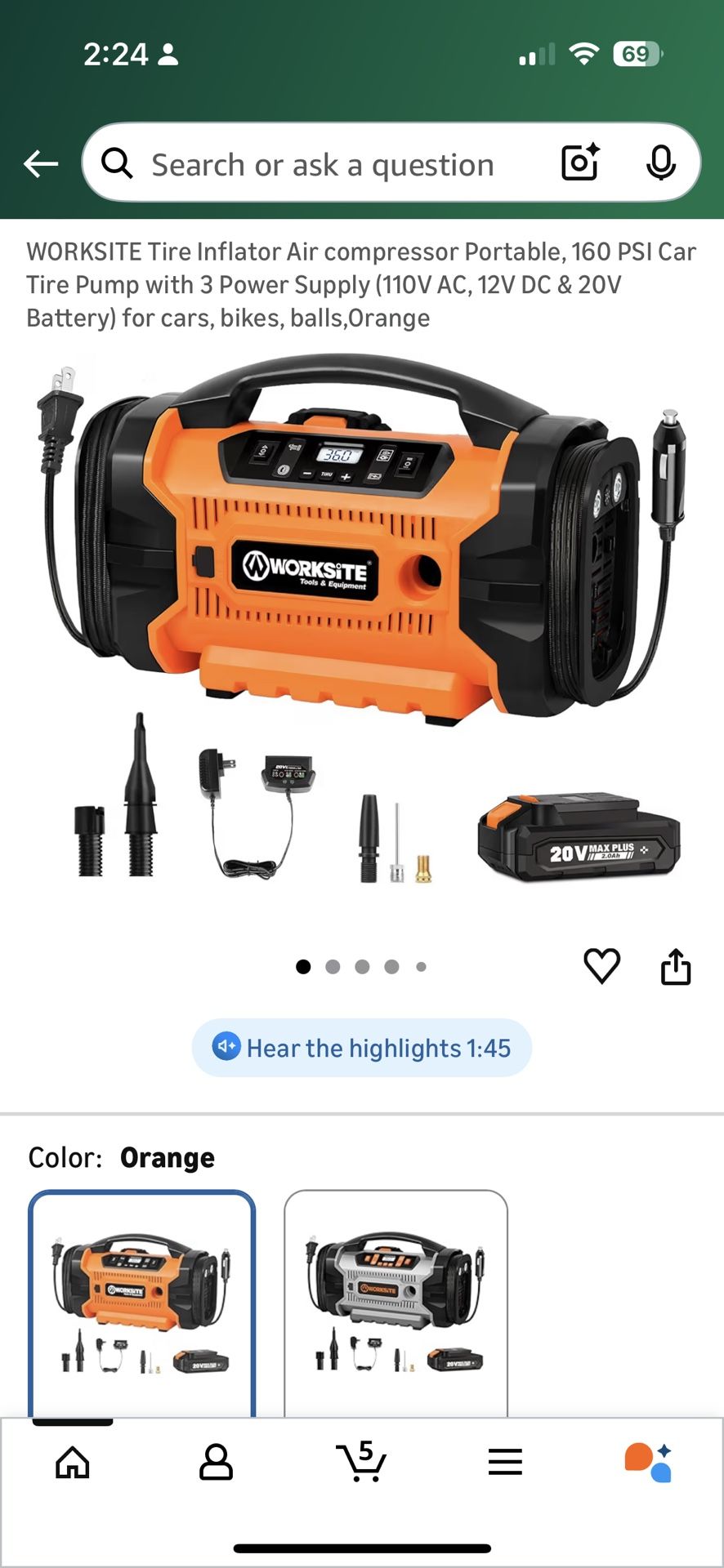724x1568 pixels.
Task: Share this product
Action: click(x=676, y=966)
